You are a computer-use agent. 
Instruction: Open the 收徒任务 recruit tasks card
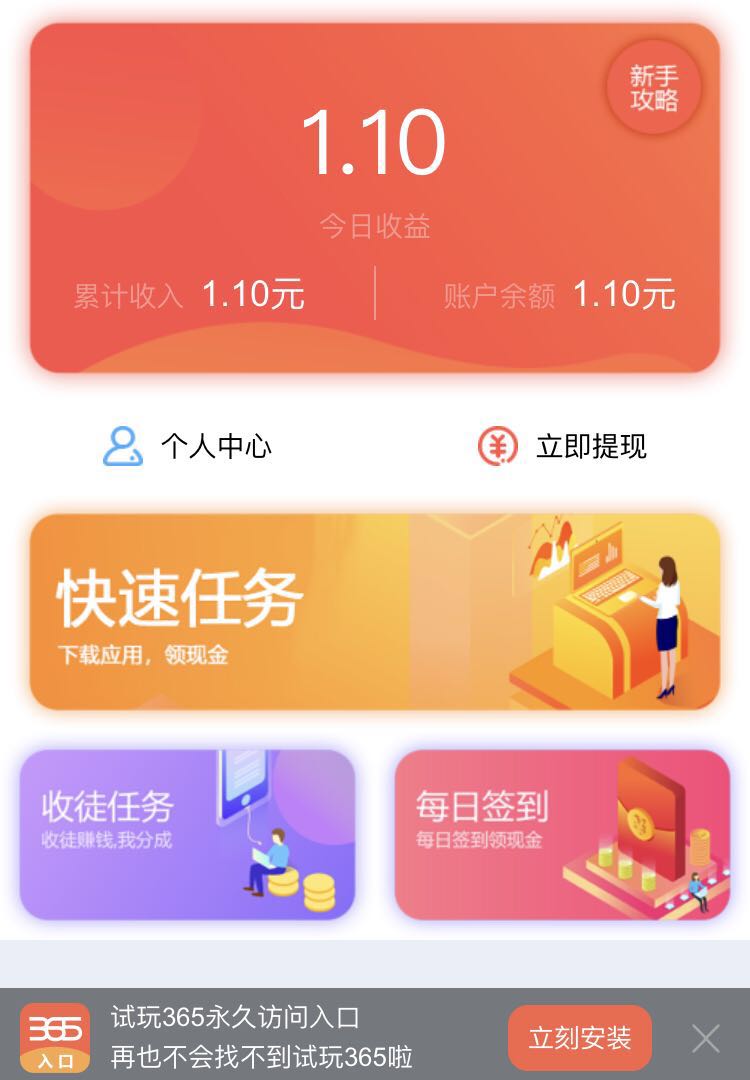(x=187, y=835)
